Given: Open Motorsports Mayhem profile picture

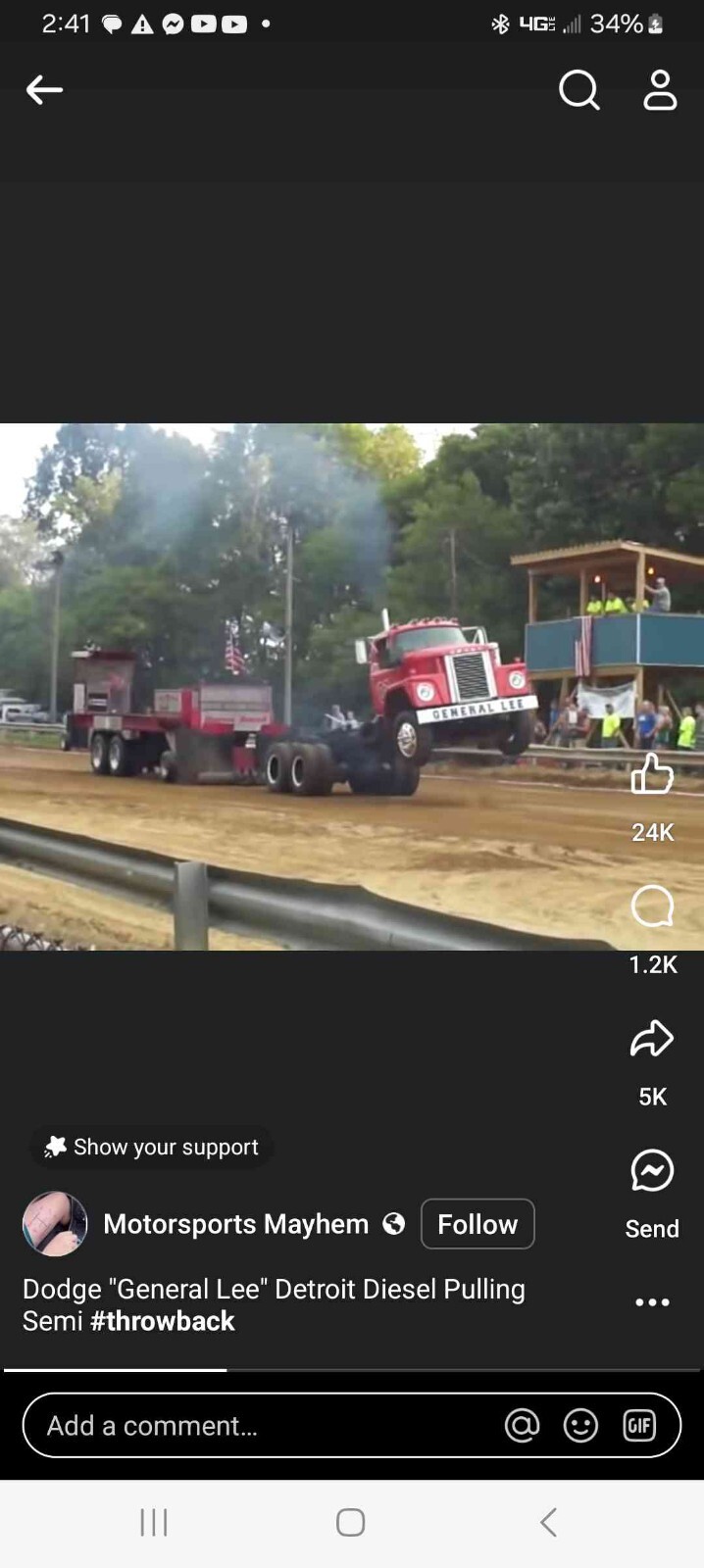Looking at the screenshot, I should point(55,1224).
